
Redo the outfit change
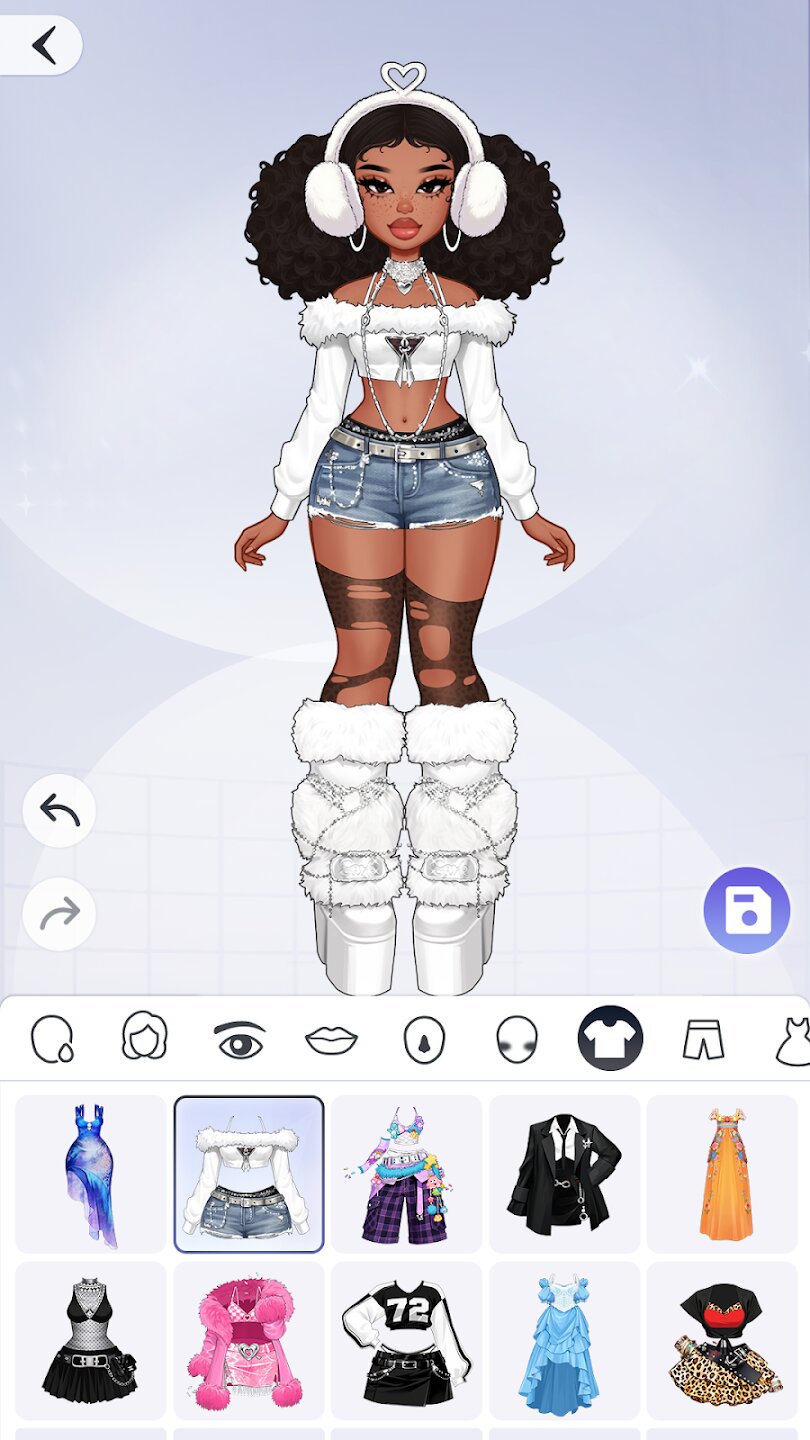point(59,914)
